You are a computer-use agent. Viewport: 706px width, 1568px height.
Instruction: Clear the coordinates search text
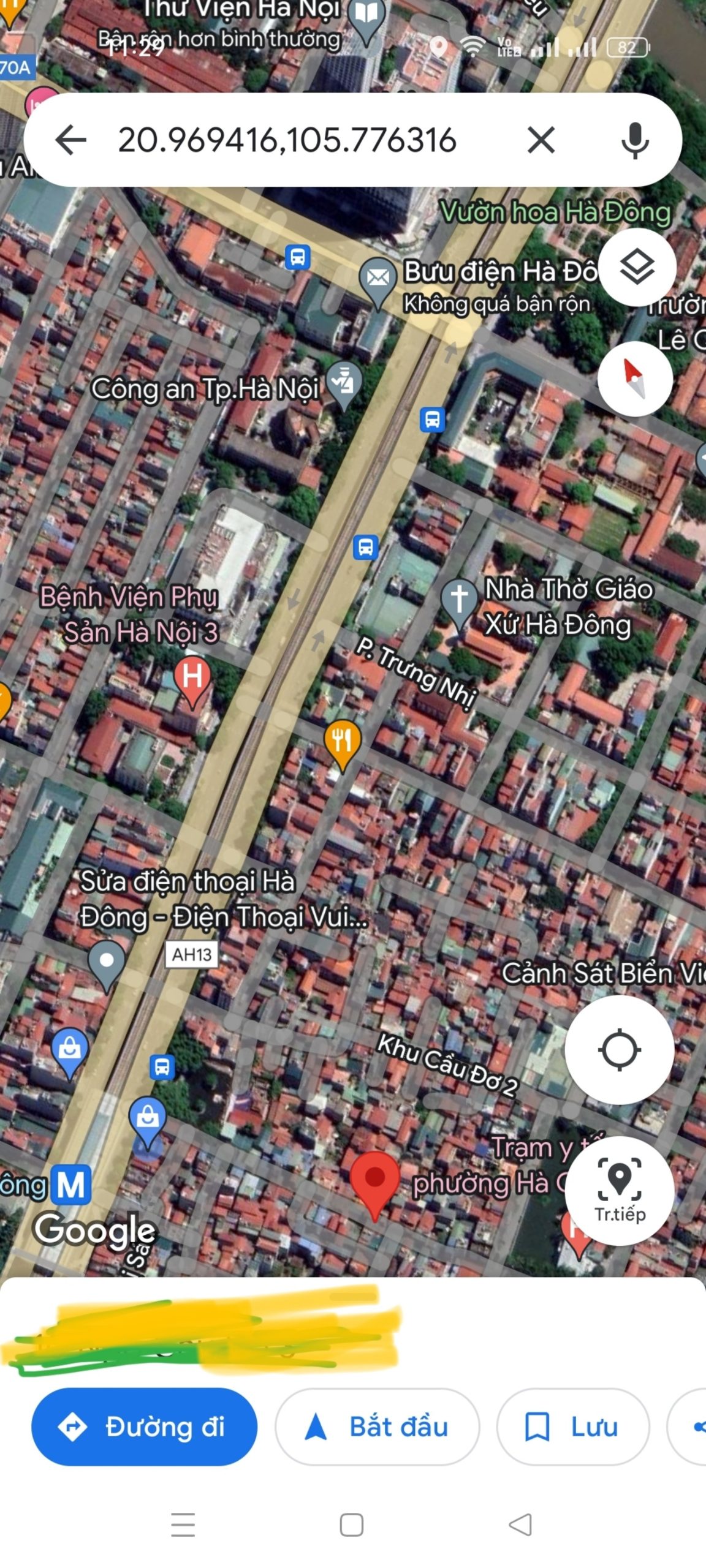(541, 140)
